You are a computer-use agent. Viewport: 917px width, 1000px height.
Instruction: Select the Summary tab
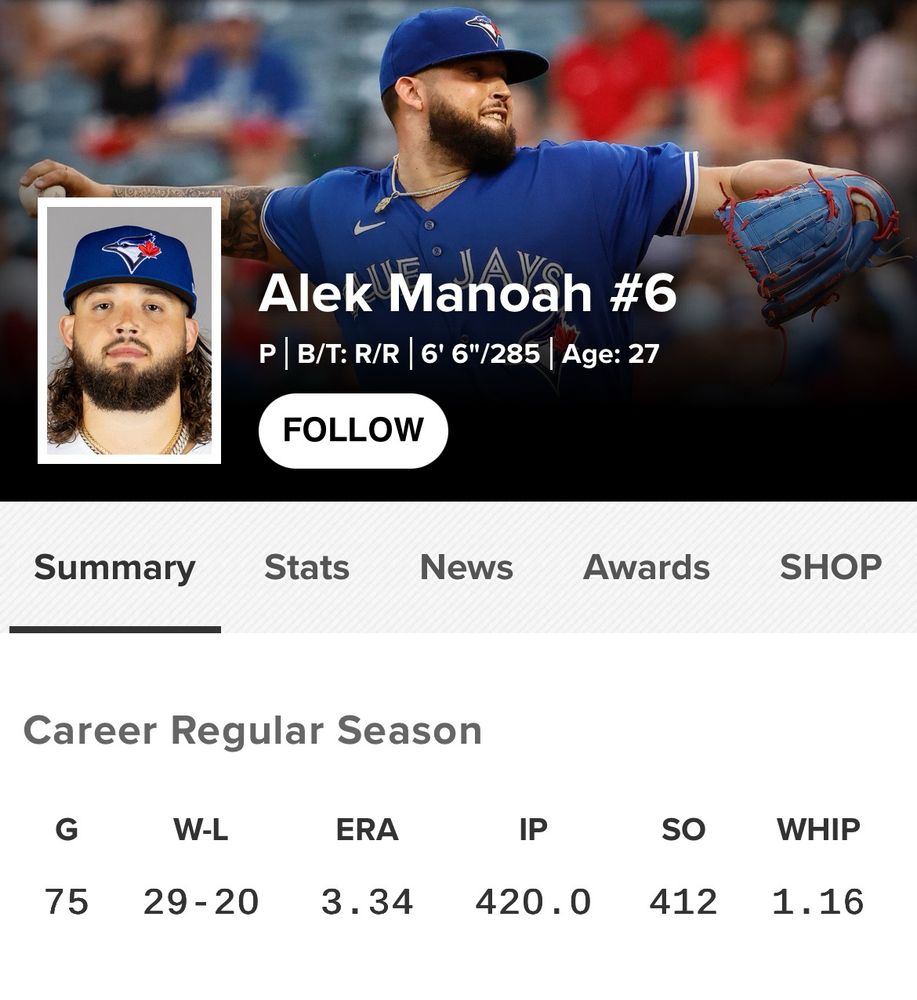pyautogui.click(x=114, y=568)
